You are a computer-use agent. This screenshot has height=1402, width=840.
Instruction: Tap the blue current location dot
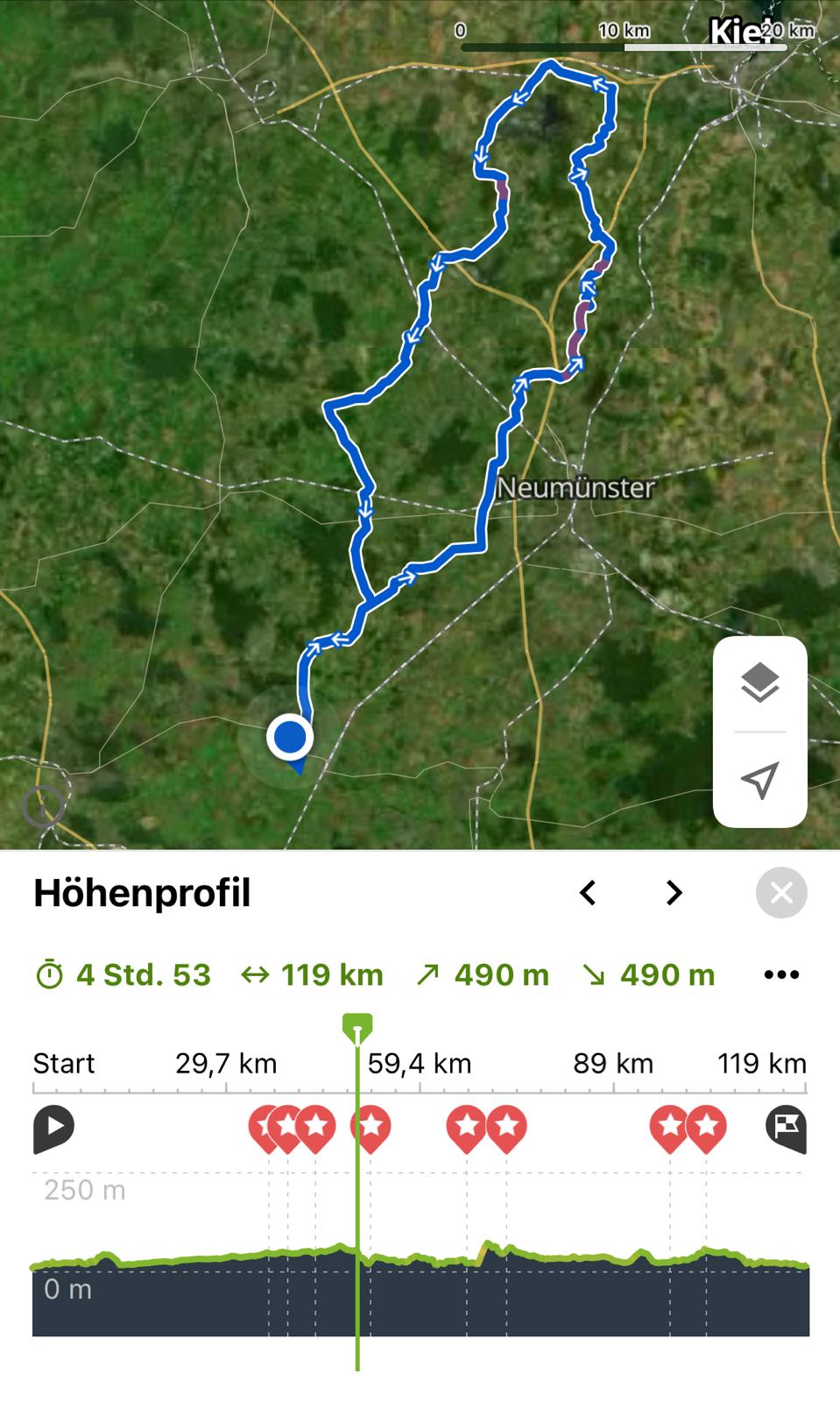[289, 738]
